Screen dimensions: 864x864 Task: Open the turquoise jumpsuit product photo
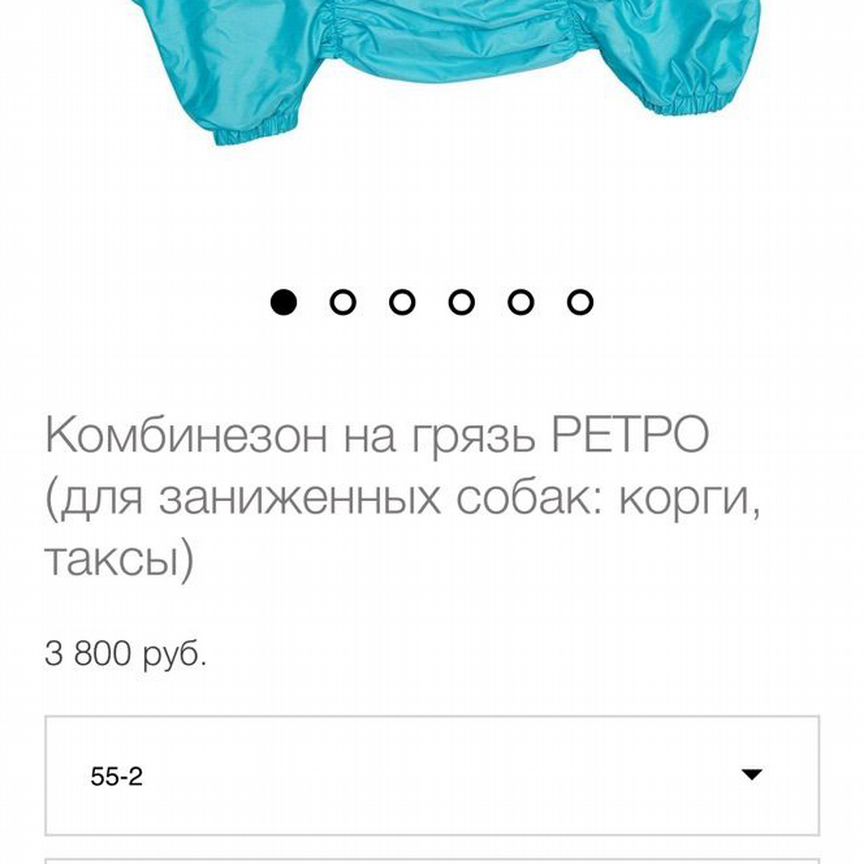(x=430, y=70)
